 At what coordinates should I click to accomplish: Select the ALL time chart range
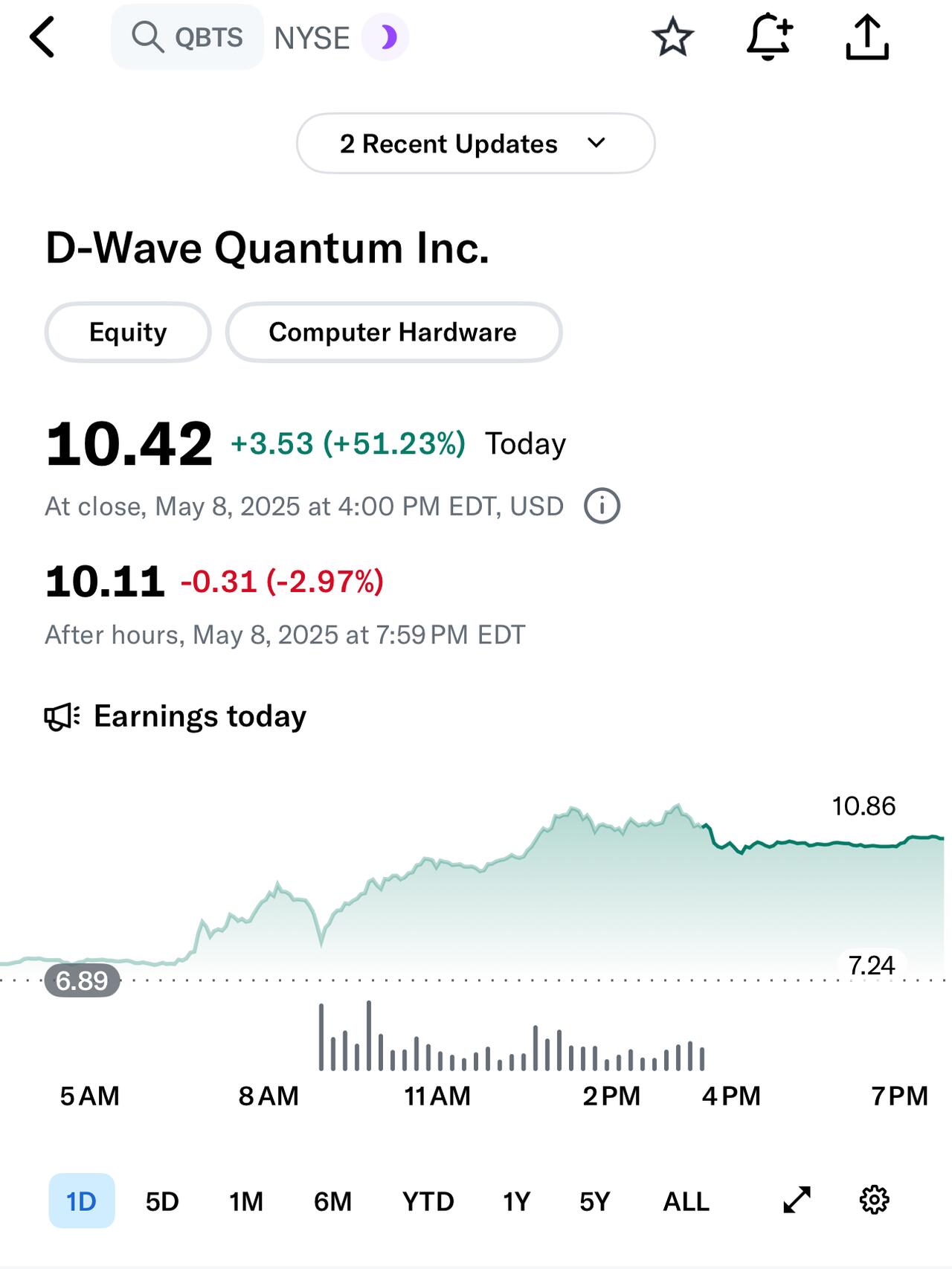[x=686, y=1201]
